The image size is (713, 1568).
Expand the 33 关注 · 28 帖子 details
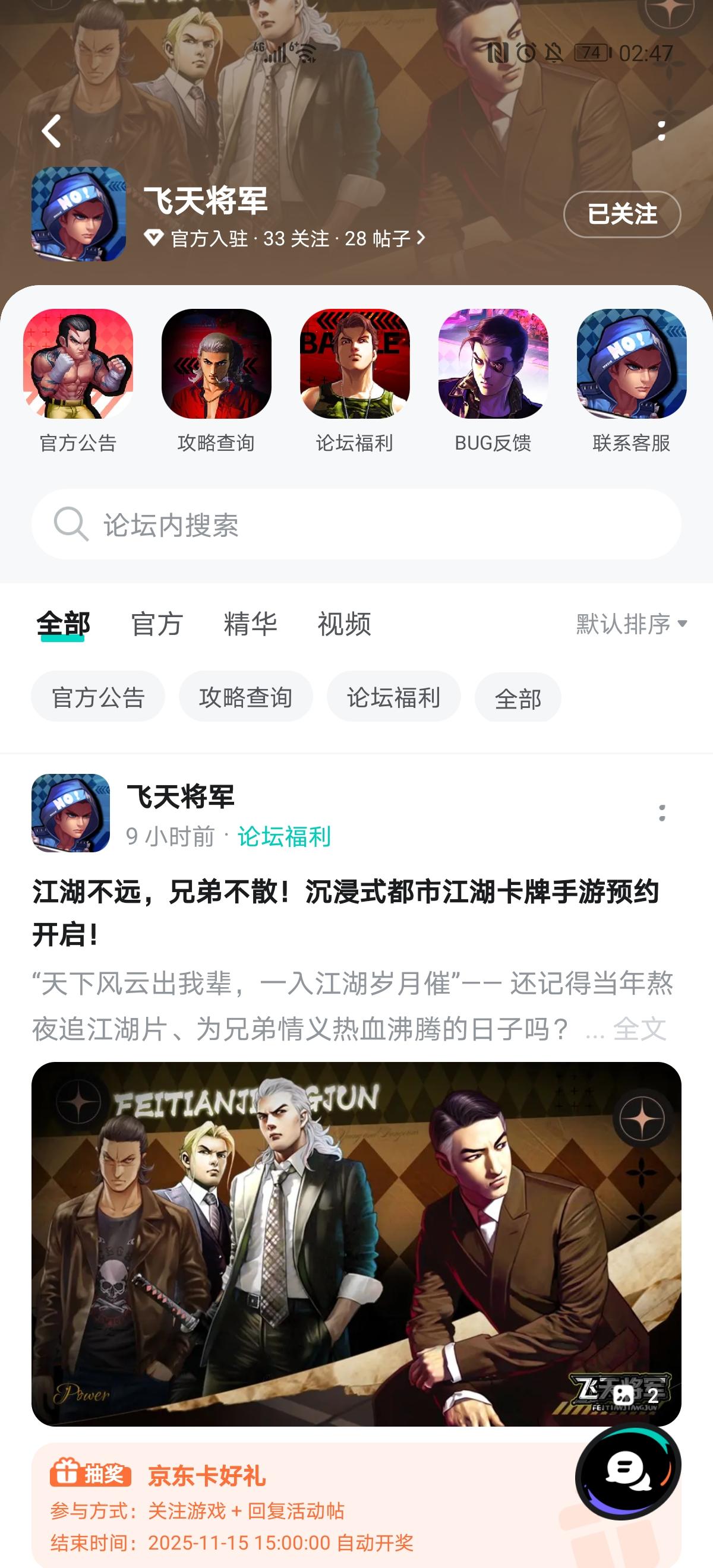pos(286,240)
